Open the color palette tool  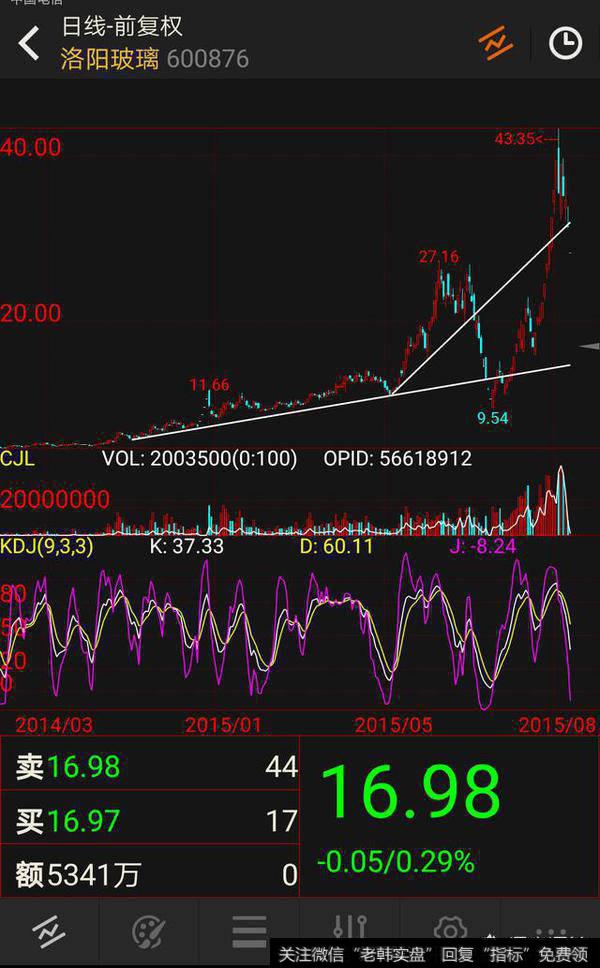(x=149, y=931)
